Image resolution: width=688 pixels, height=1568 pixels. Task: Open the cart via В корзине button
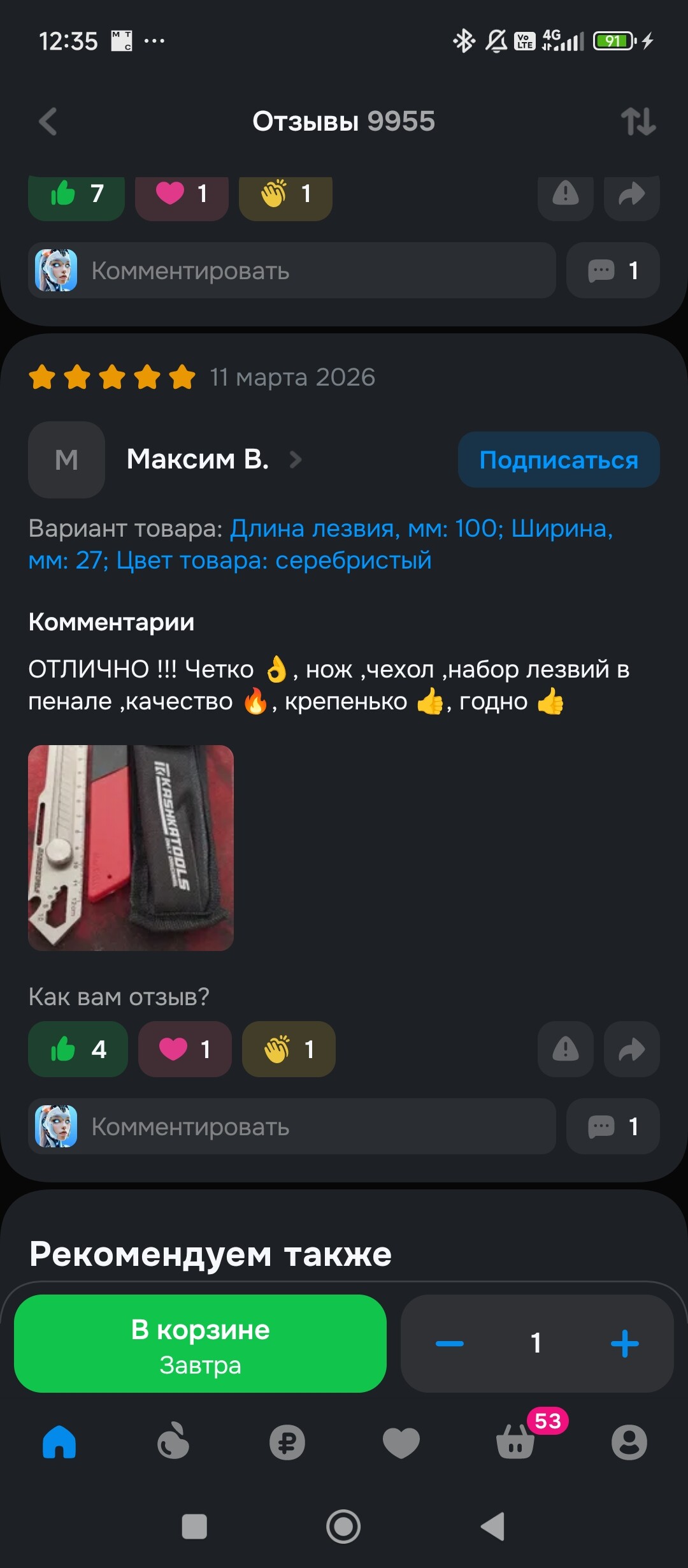(x=200, y=1344)
